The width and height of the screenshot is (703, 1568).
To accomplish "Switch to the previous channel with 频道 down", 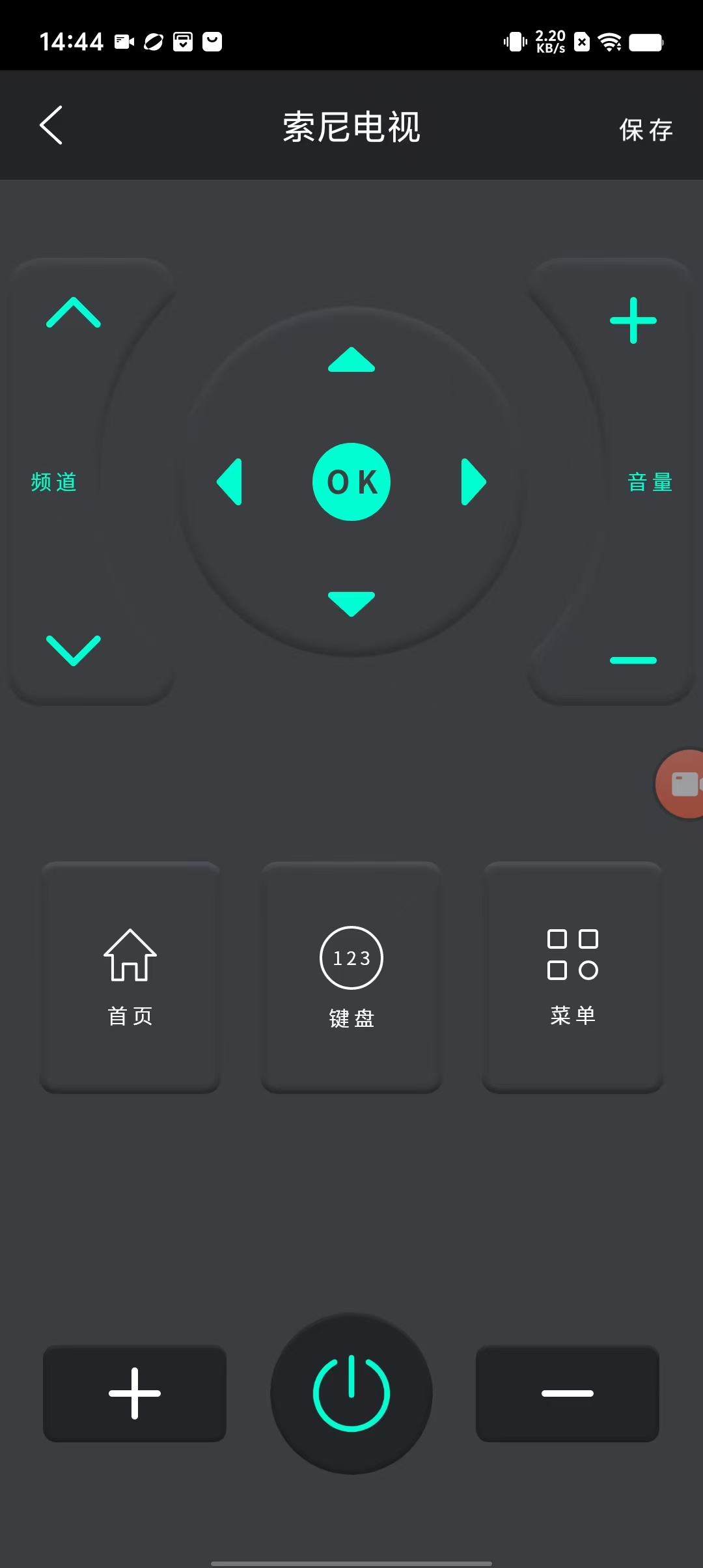I will tap(74, 650).
